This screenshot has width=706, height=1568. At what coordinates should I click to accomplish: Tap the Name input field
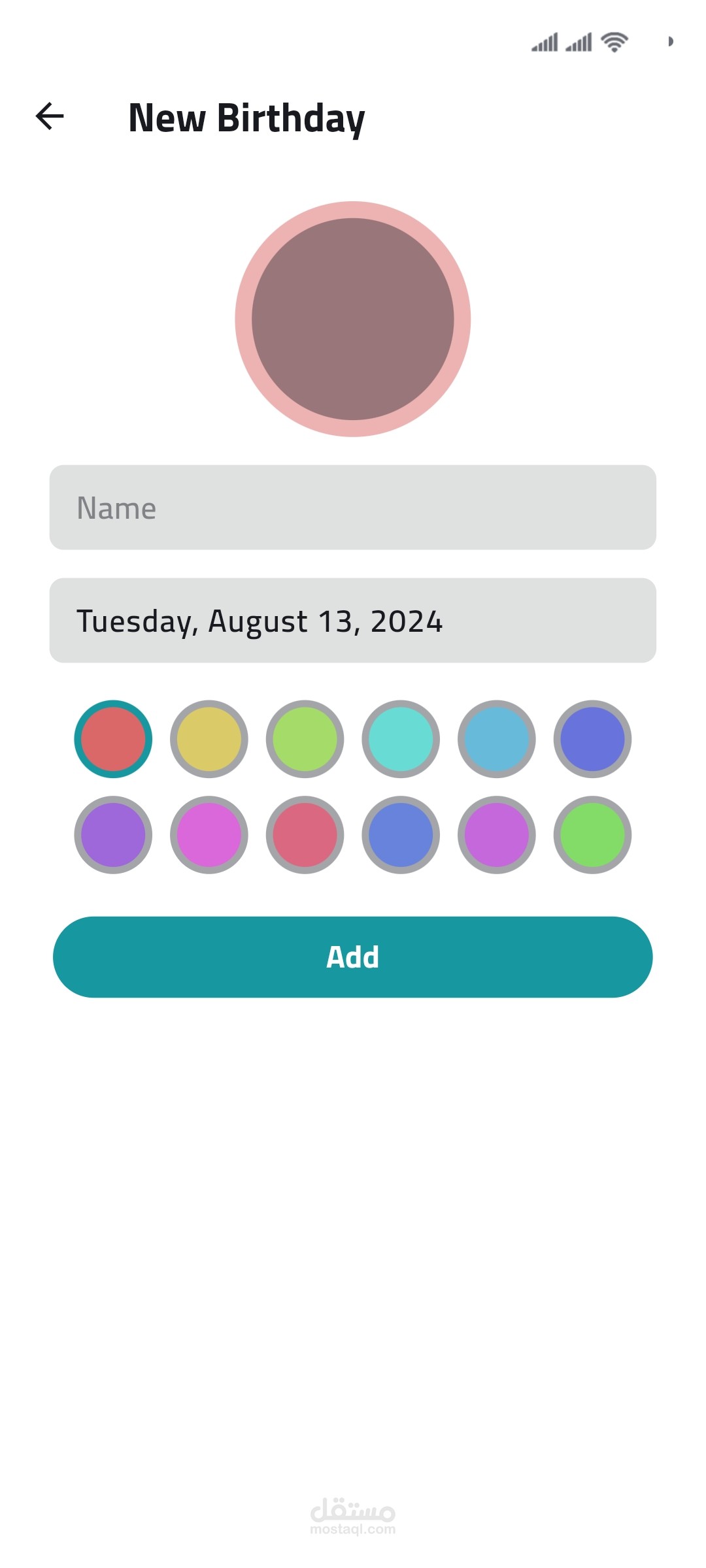(353, 508)
